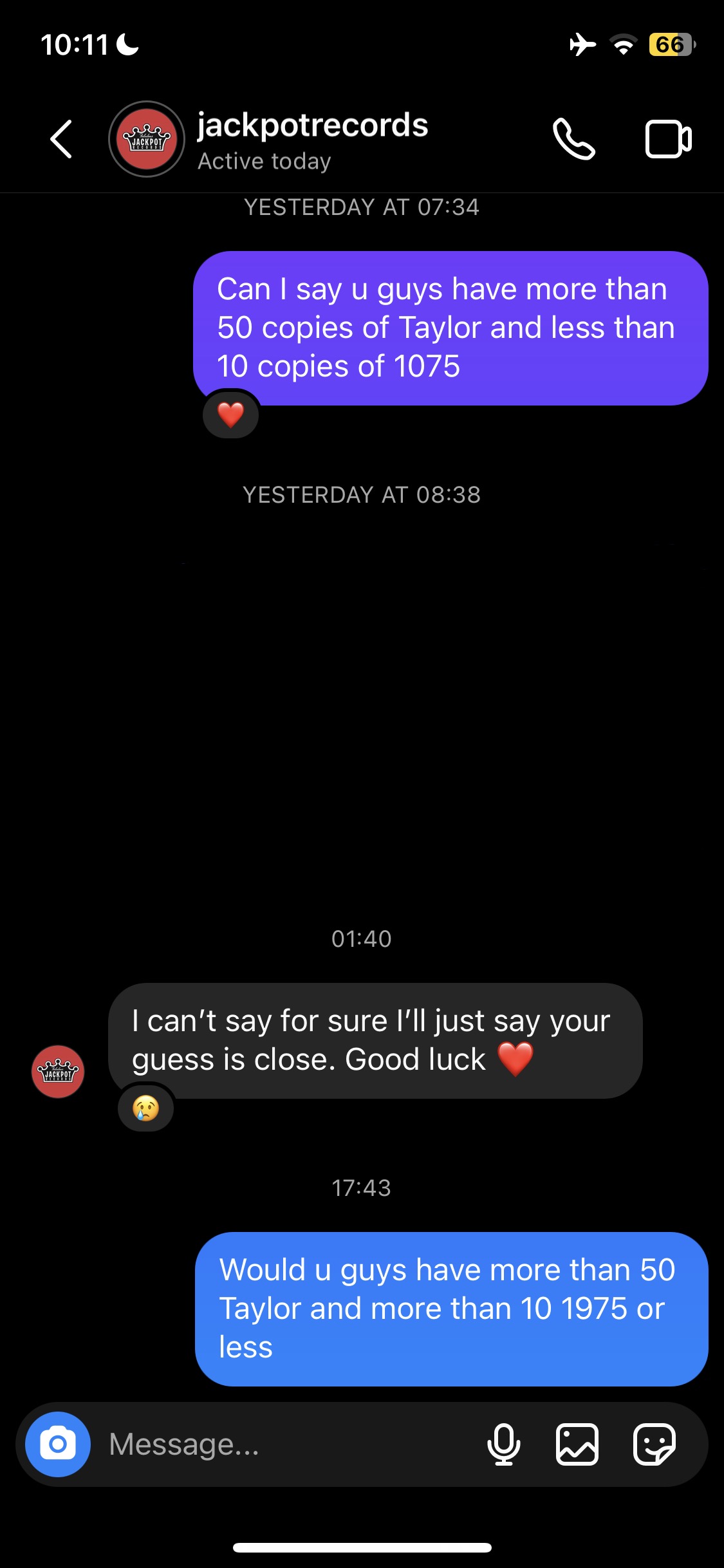
Task: Start an audio call with jackpotrecords
Action: coord(573,139)
